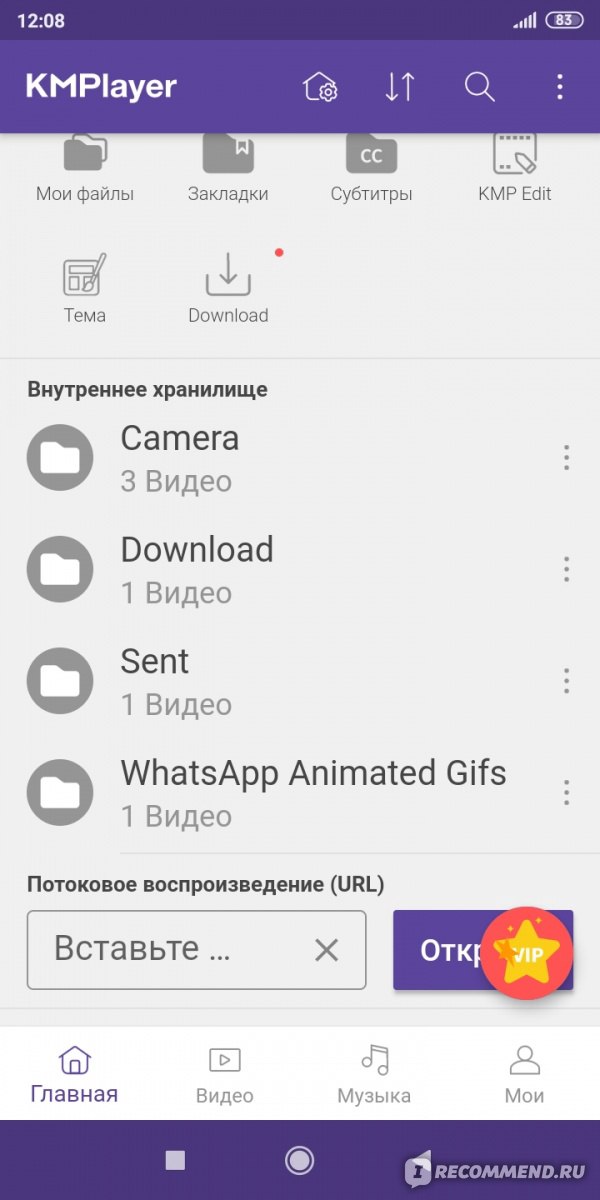The width and height of the screenshot is (600, 1200).
Task: Open the search magnifier
Action: (x=480, y=88)
